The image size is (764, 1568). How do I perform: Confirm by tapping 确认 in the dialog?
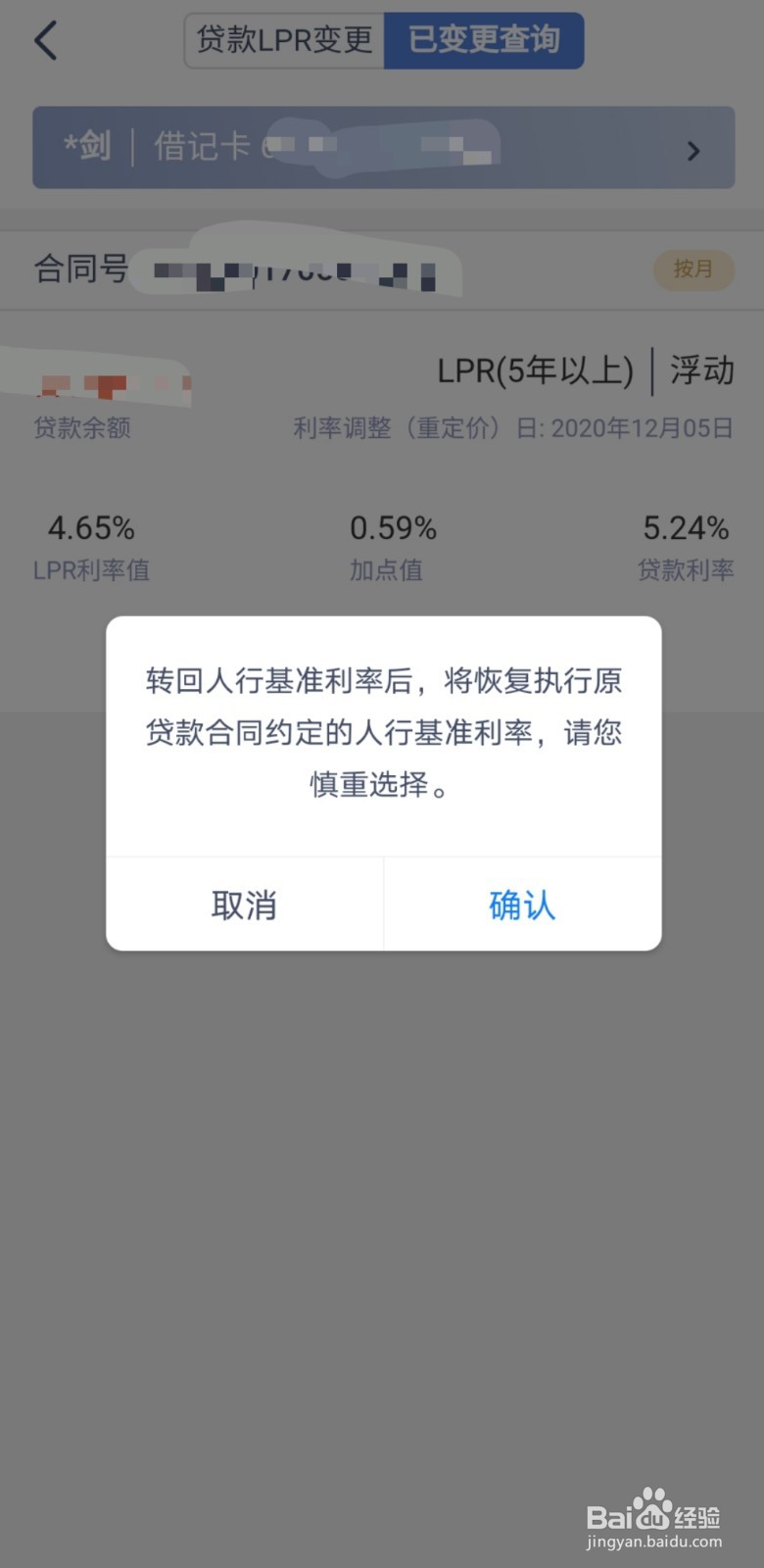(x=521, y=905)
